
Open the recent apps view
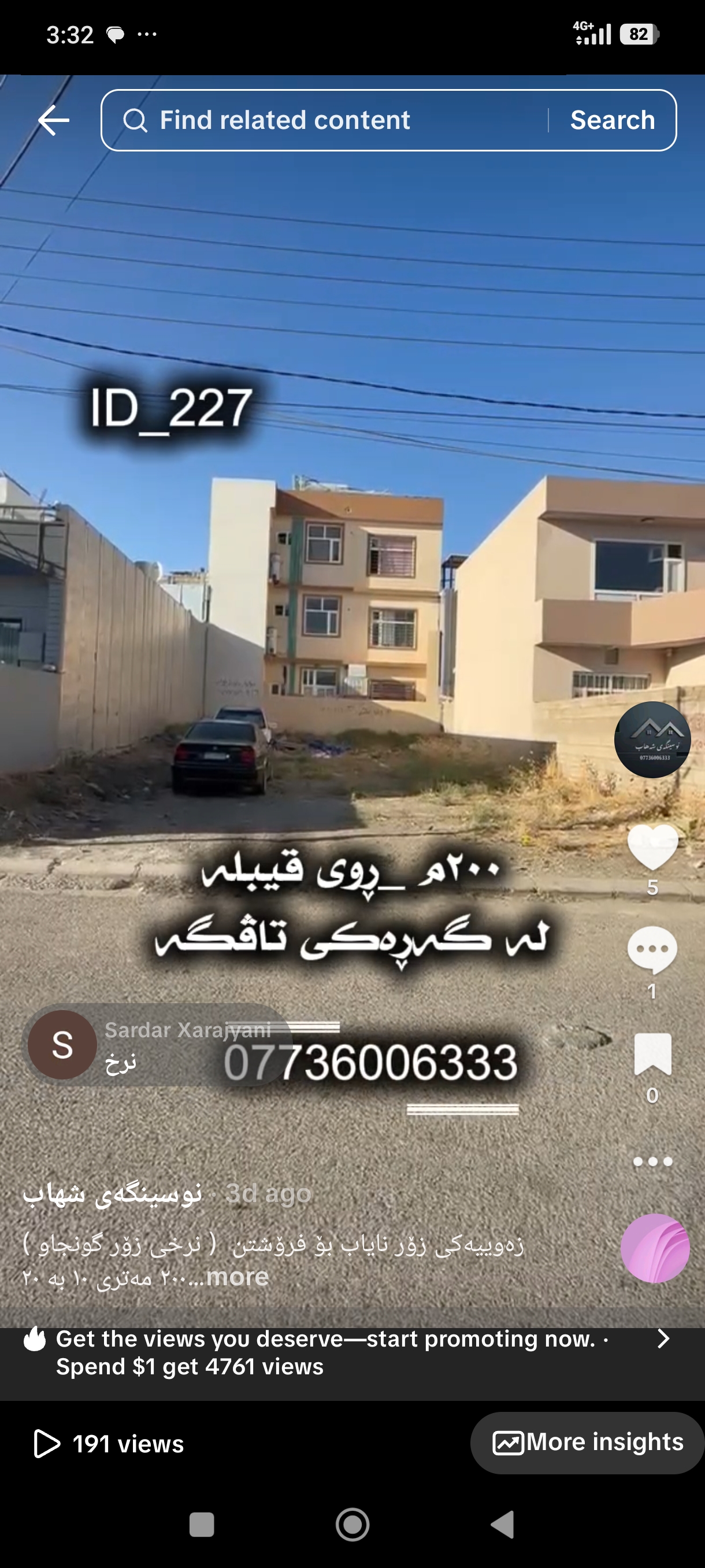click(x=201, y=1524)
